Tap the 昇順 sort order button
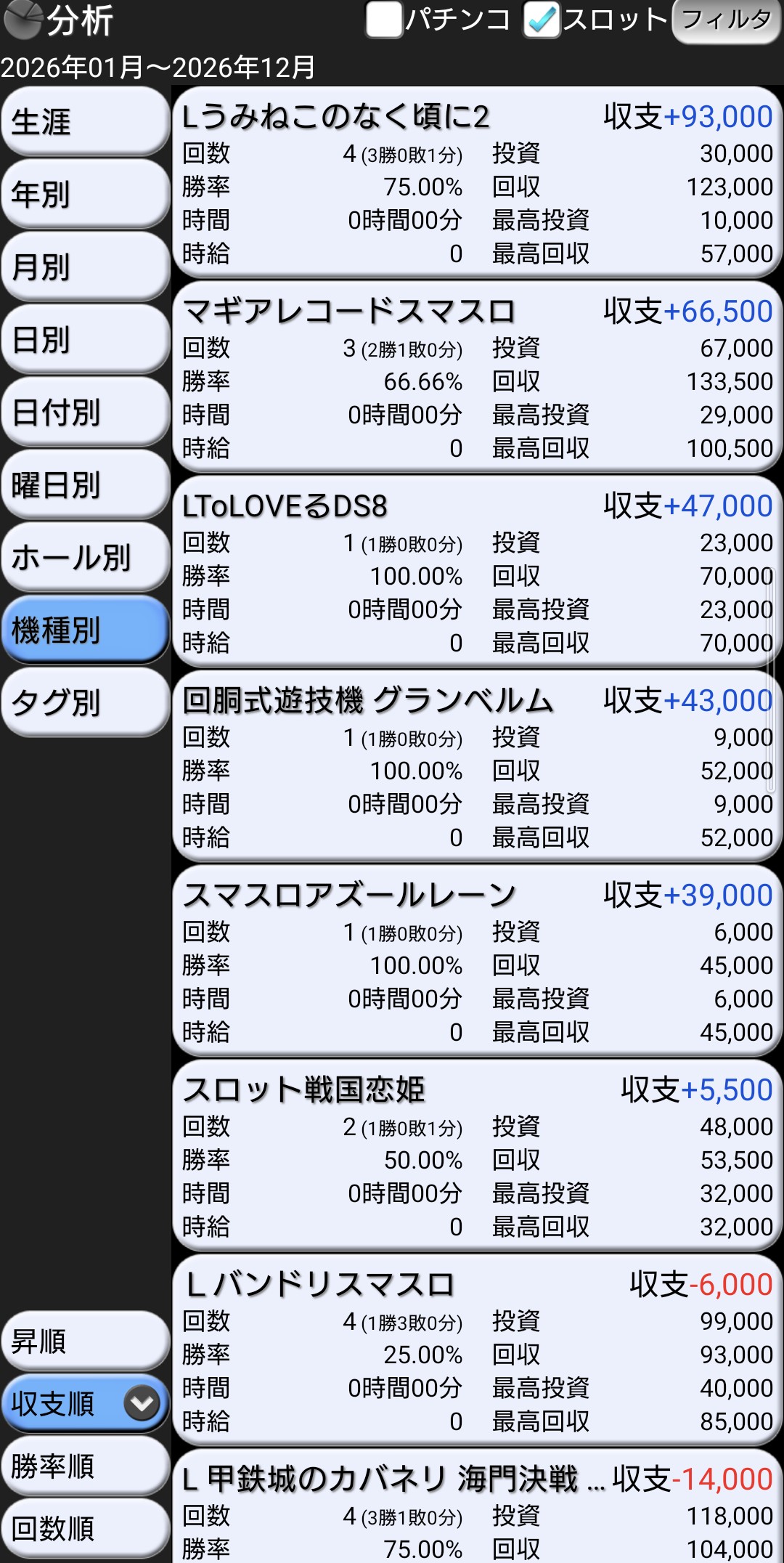This screenshot has height=1563, width=784. pos(86,1341)
